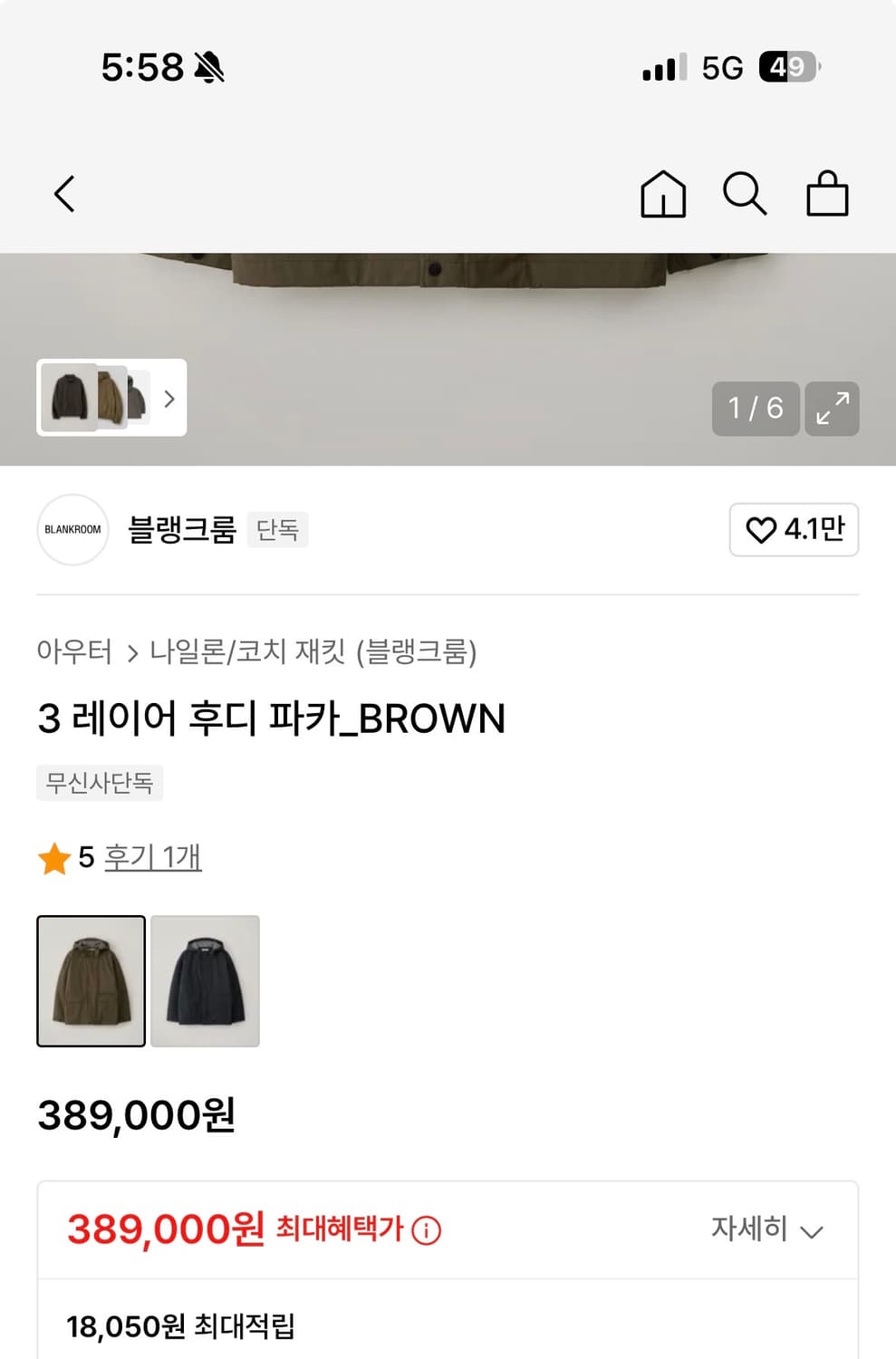This screenshot has height=1359, width=896.
Task: Select the navy jacket color option
Action: (x=205, y=981)
